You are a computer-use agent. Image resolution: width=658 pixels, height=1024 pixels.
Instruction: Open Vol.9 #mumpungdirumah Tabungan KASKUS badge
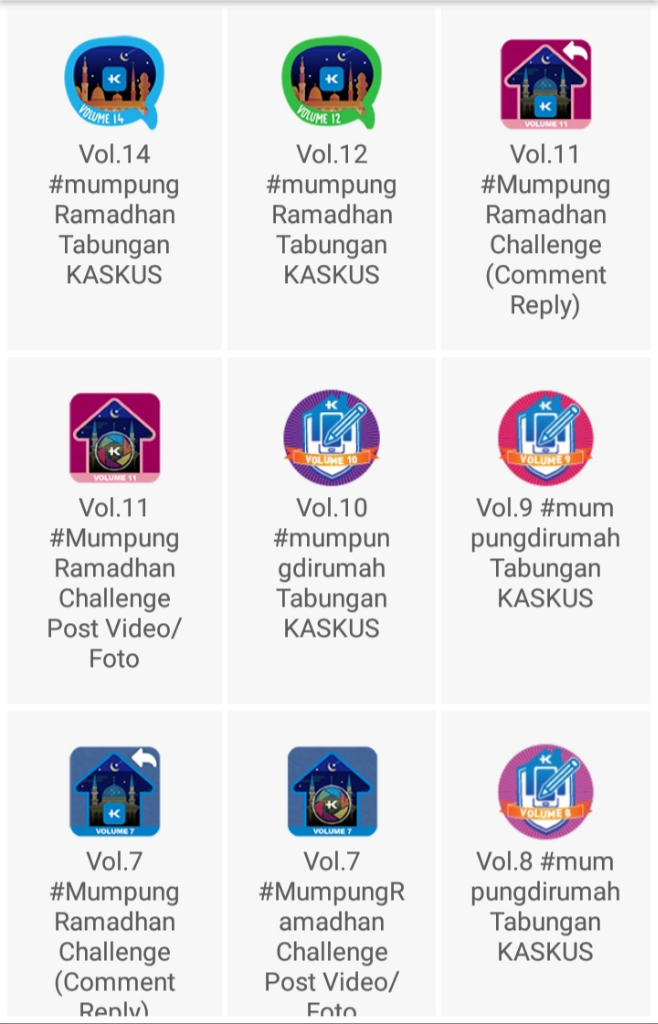click(x=545, y=438)
